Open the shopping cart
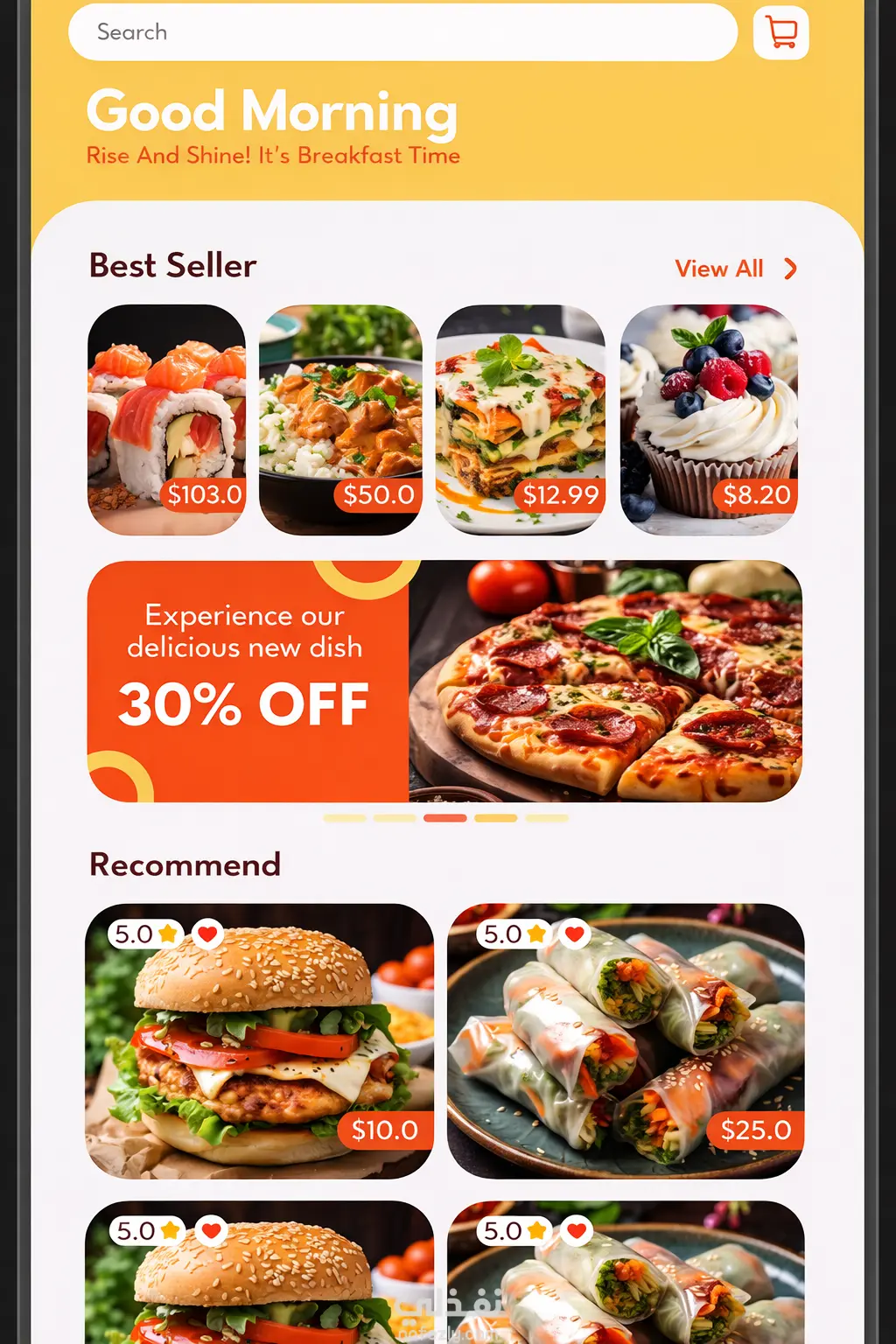Viewport: 896px width, 1344px height. 780,32
